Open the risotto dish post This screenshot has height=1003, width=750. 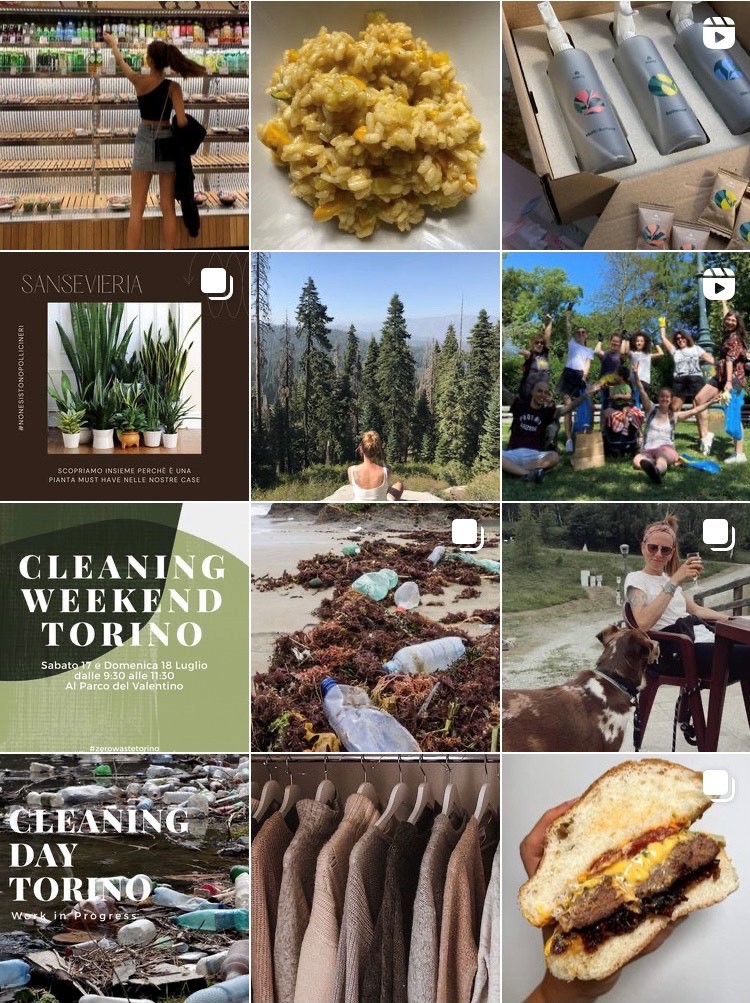(x=375, y=125)
